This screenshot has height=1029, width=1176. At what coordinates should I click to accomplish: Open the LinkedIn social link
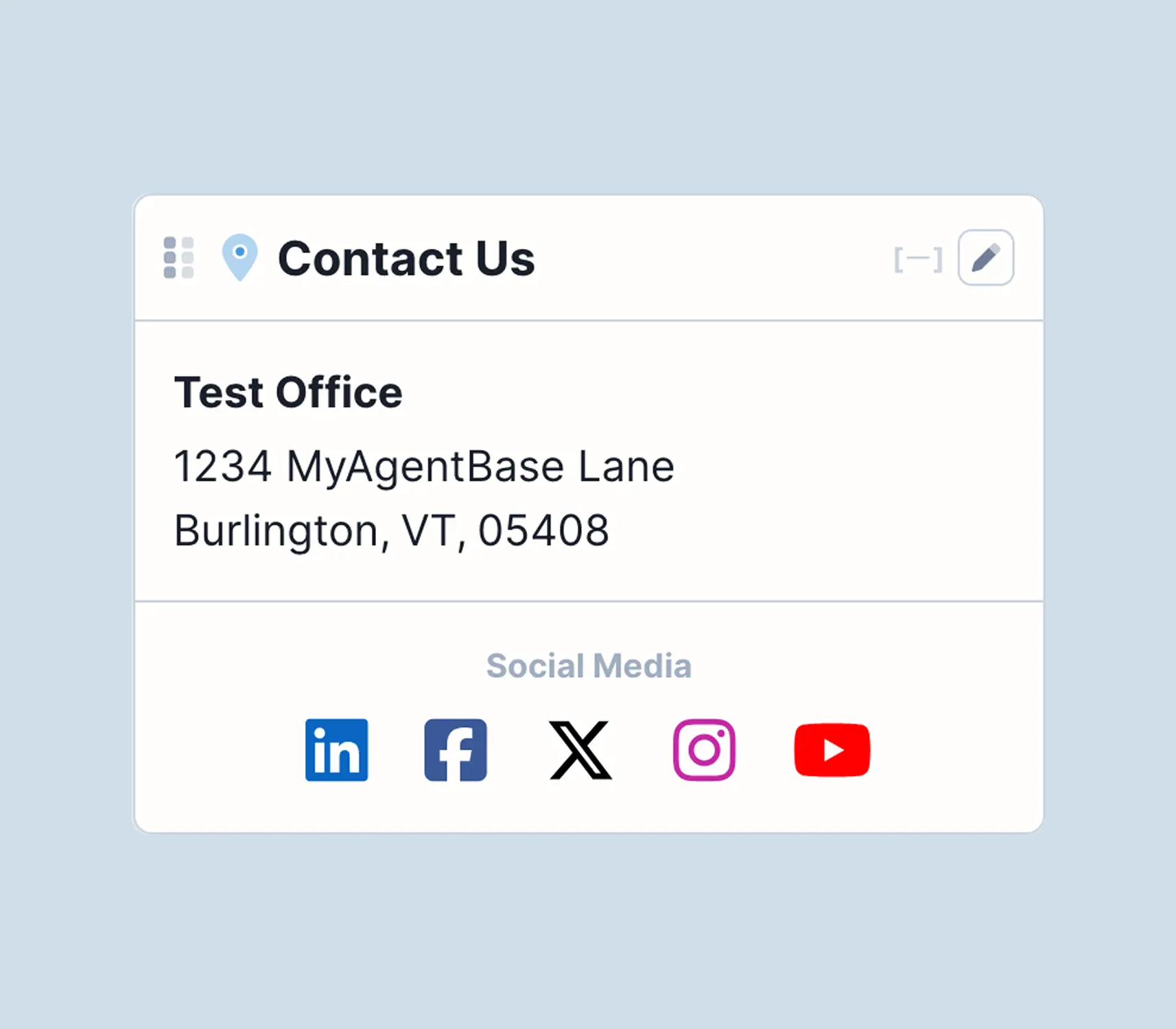point(336,750)
